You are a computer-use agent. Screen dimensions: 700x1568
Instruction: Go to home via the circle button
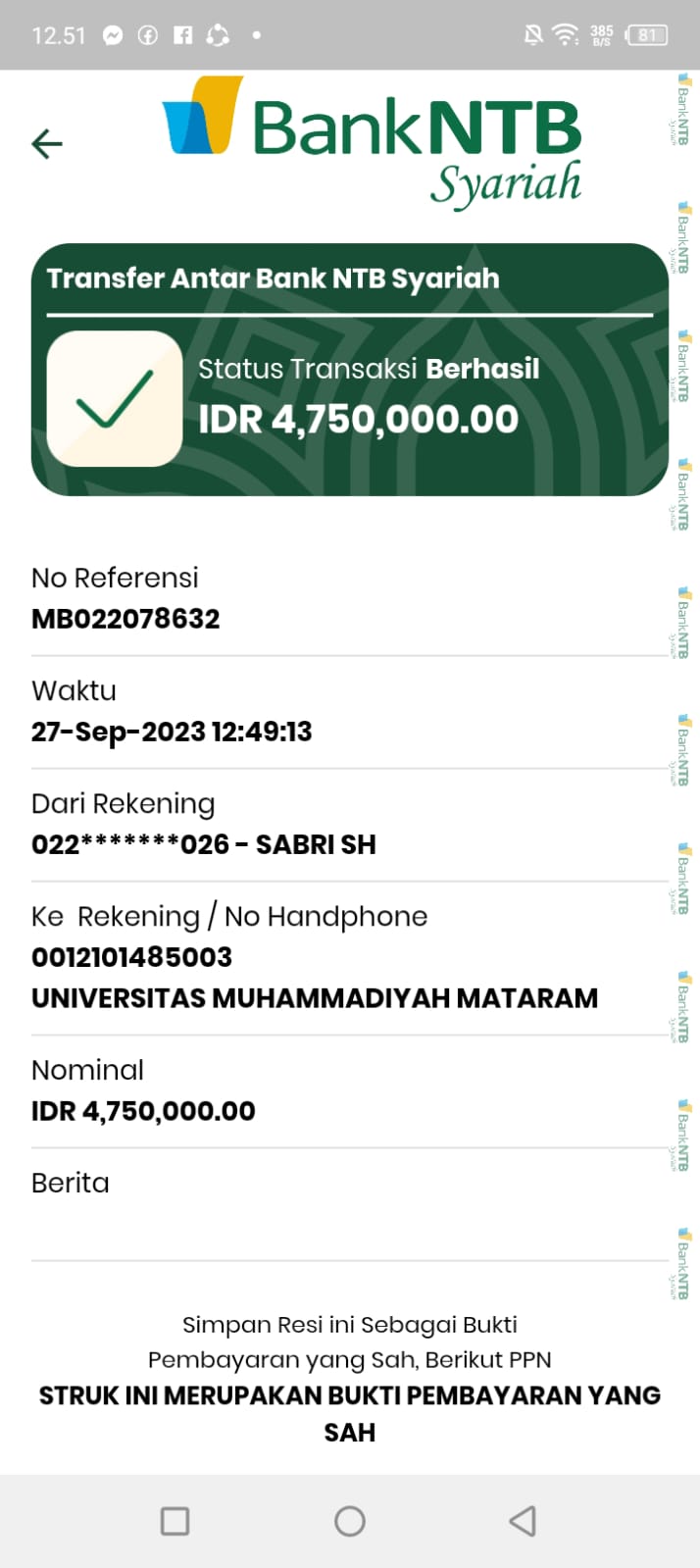[x=350, y=1521]
